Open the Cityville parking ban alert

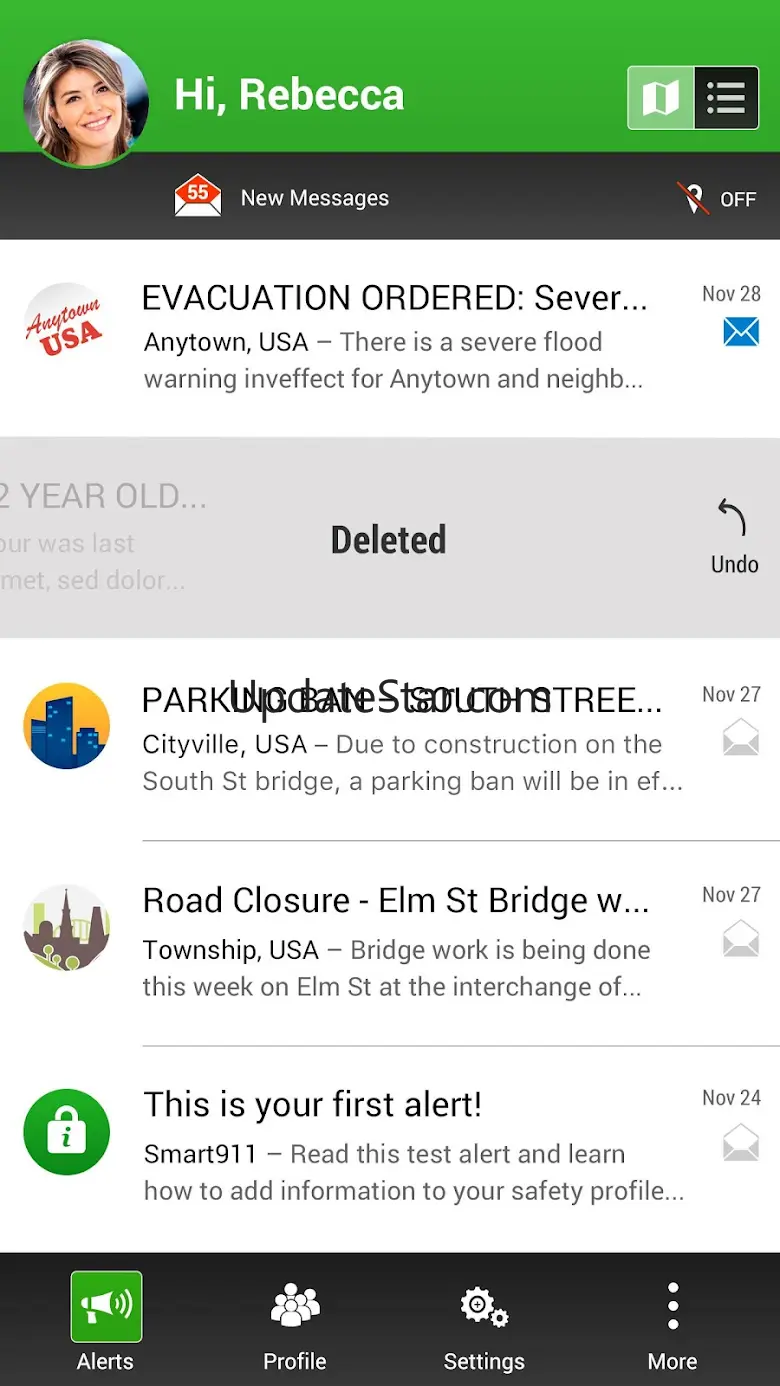[400, 740]
